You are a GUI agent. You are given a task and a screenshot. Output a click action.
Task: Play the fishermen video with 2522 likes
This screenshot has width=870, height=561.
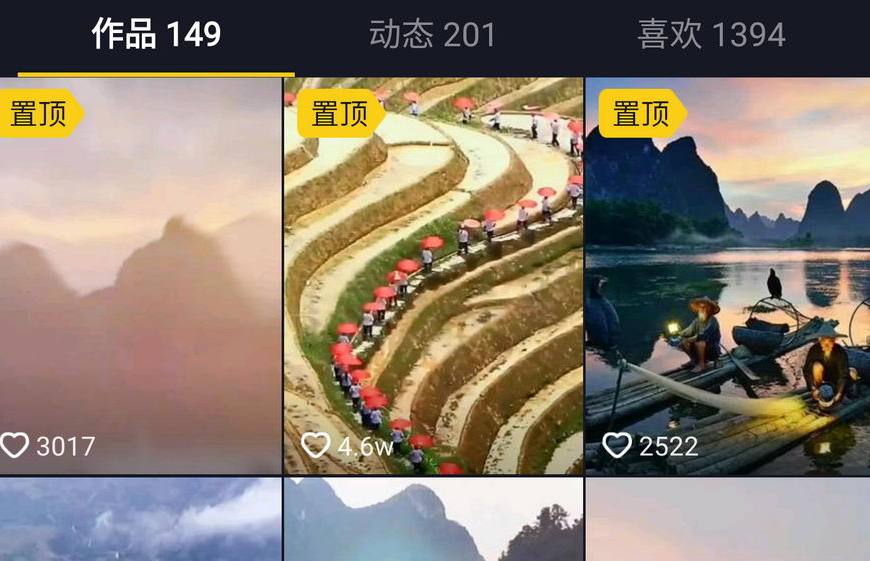727,275
